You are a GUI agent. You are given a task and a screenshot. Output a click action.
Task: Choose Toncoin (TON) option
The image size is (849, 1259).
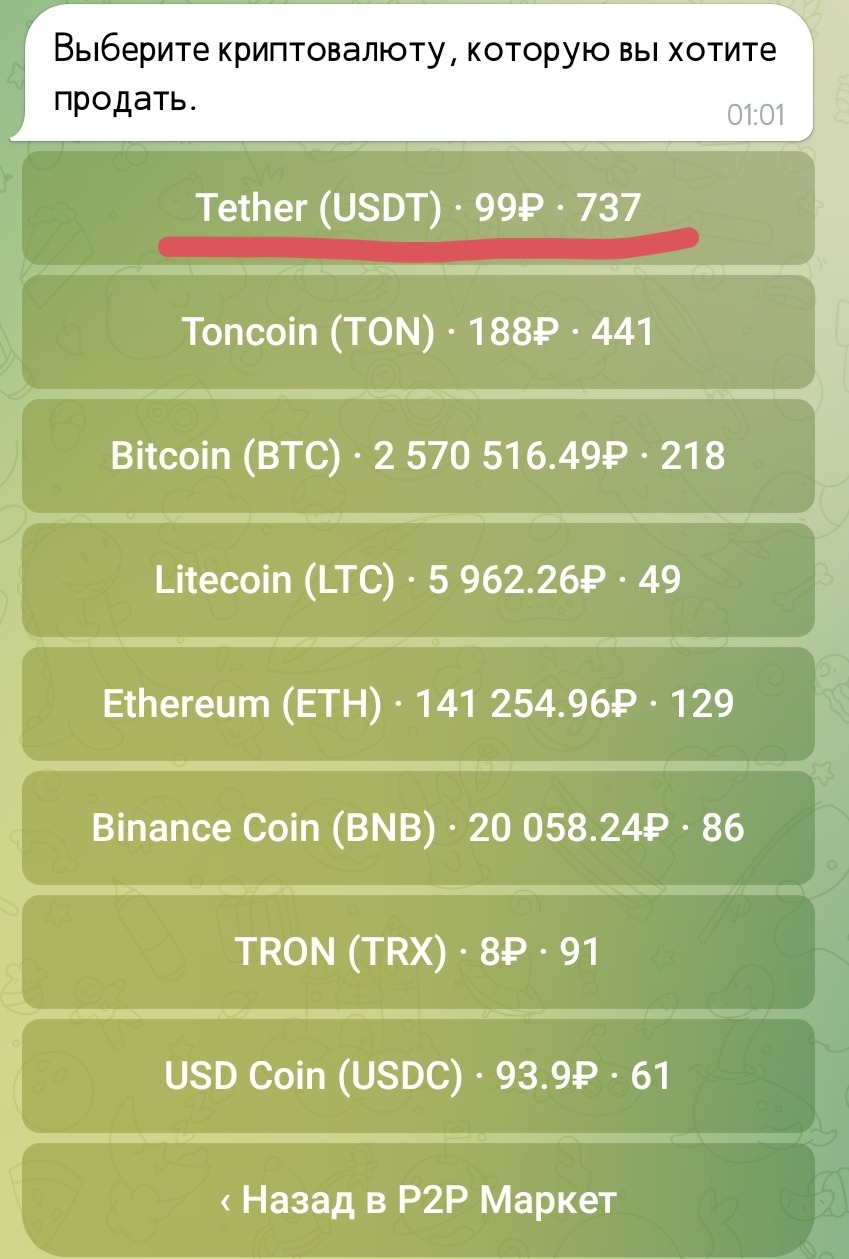click(418, 332)
